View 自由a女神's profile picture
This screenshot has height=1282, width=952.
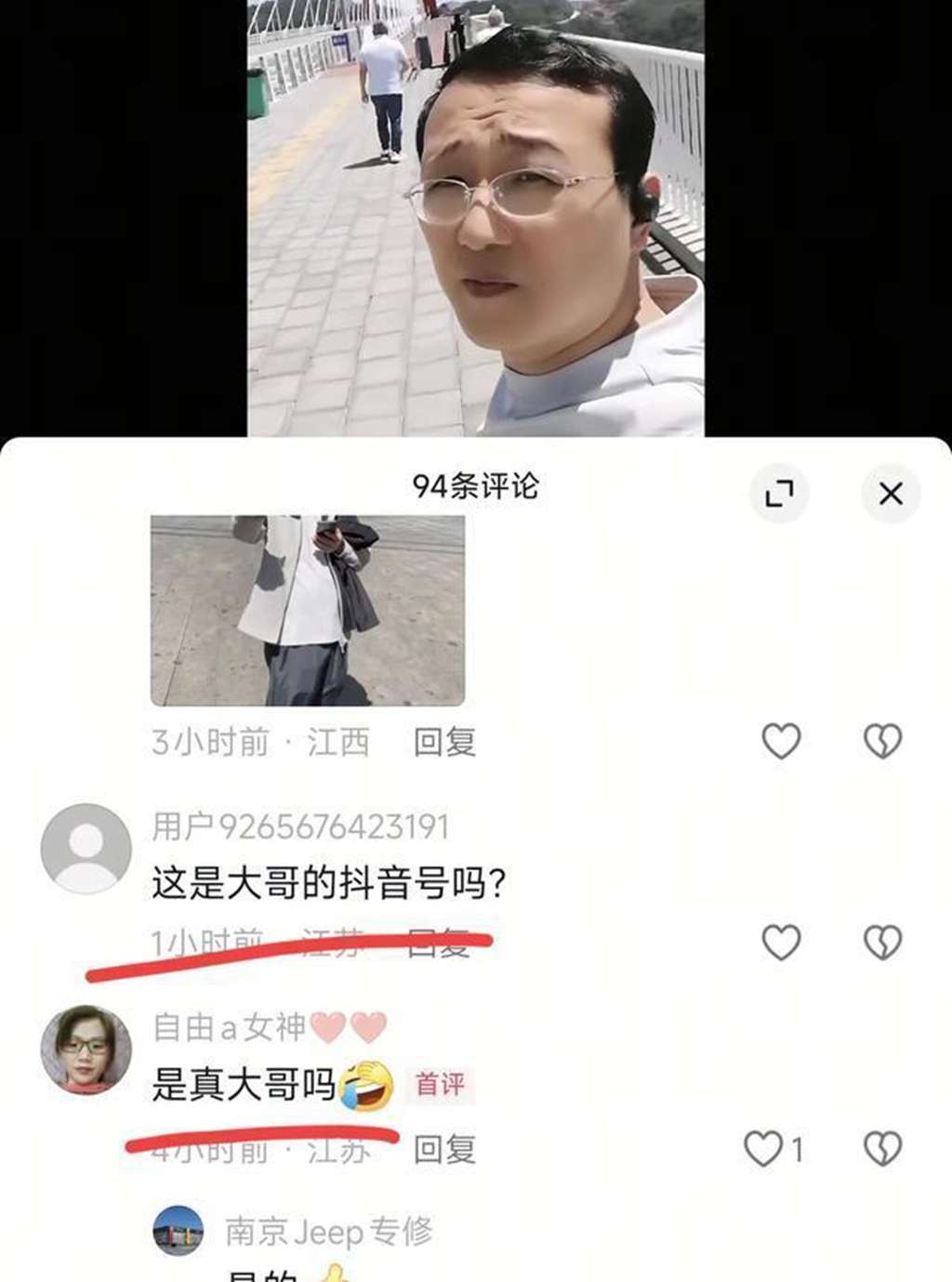tap(86, 1050)
